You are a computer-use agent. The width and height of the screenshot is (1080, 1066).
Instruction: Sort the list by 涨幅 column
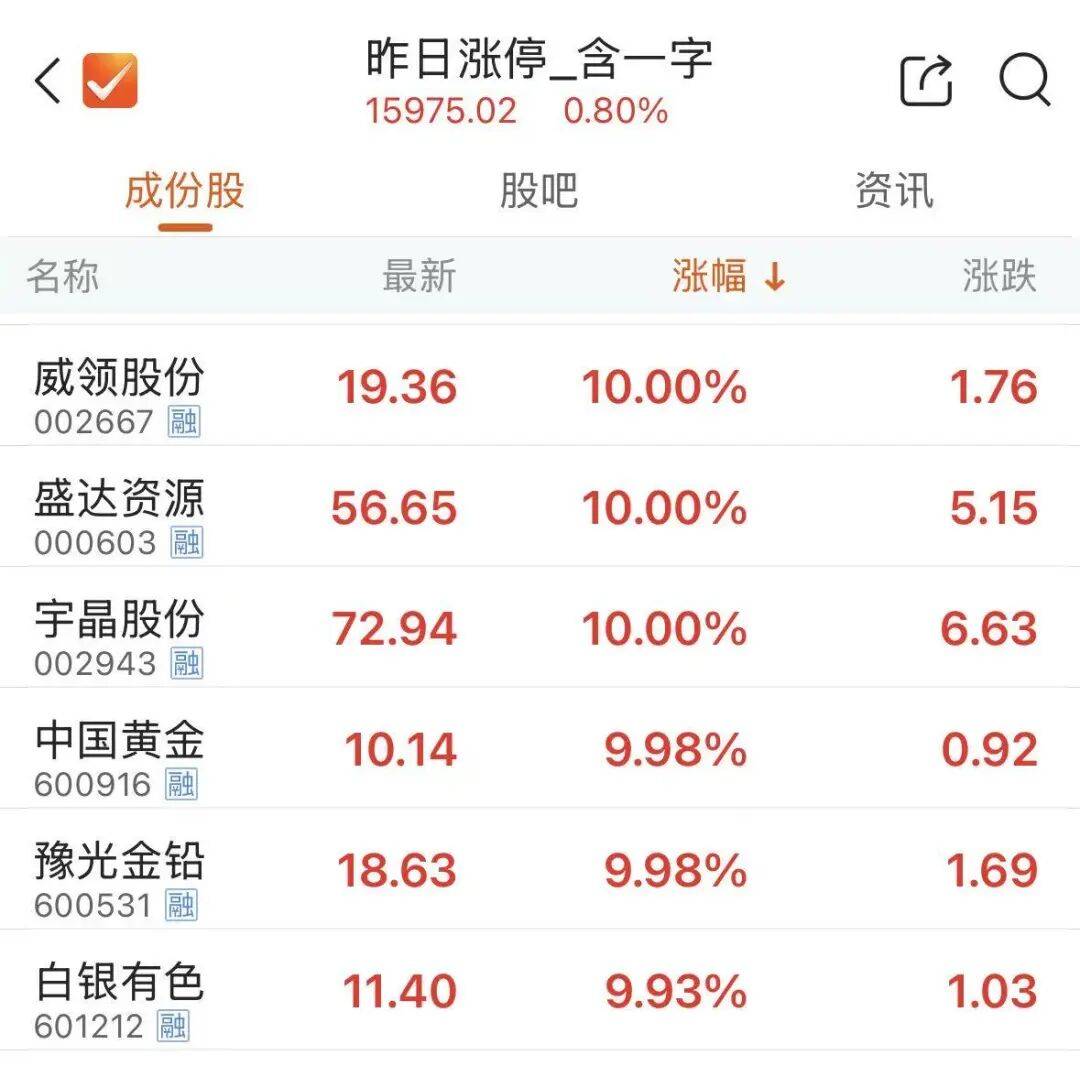728,277
